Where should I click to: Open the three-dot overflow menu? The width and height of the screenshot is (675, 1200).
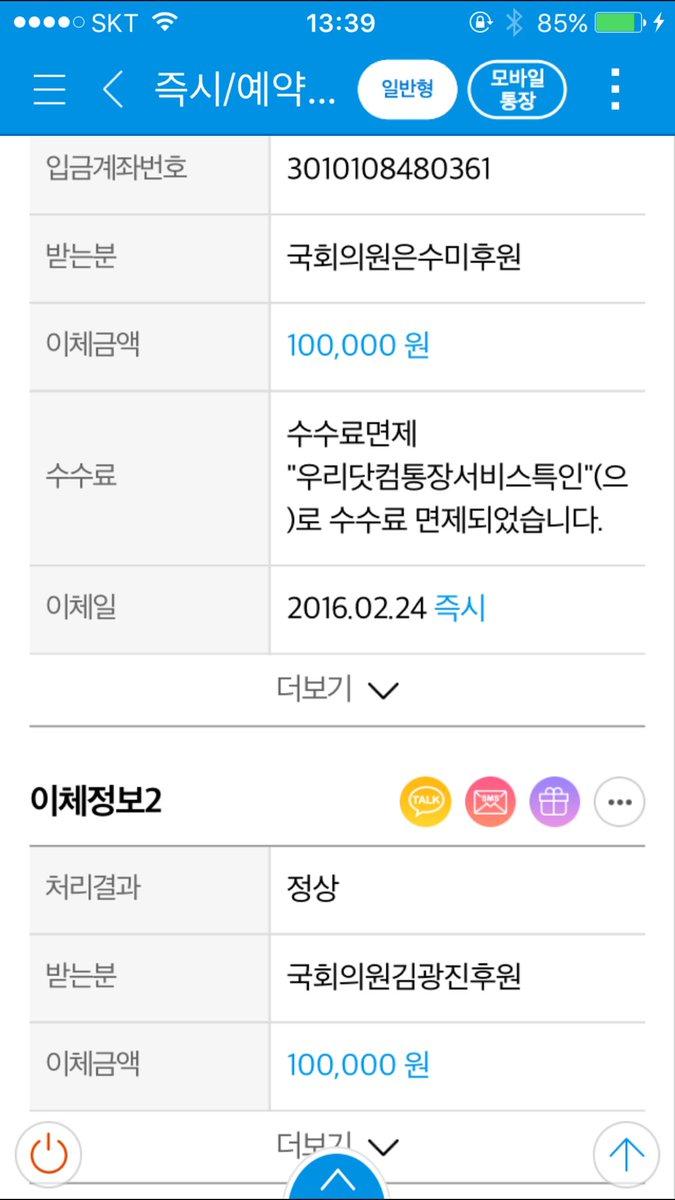click(x=615, y=90)
